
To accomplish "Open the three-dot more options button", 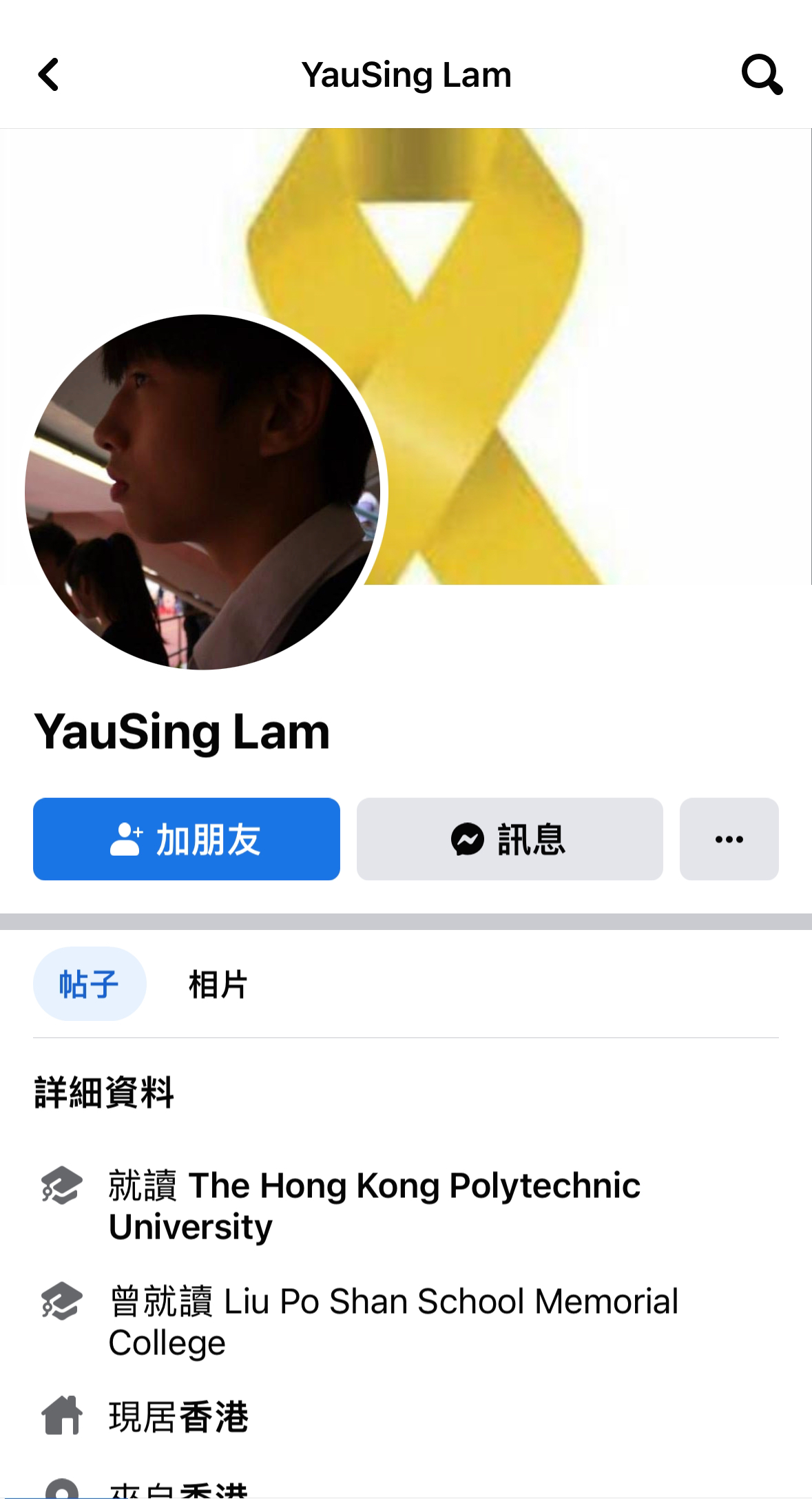I will (x=729, y=839).
